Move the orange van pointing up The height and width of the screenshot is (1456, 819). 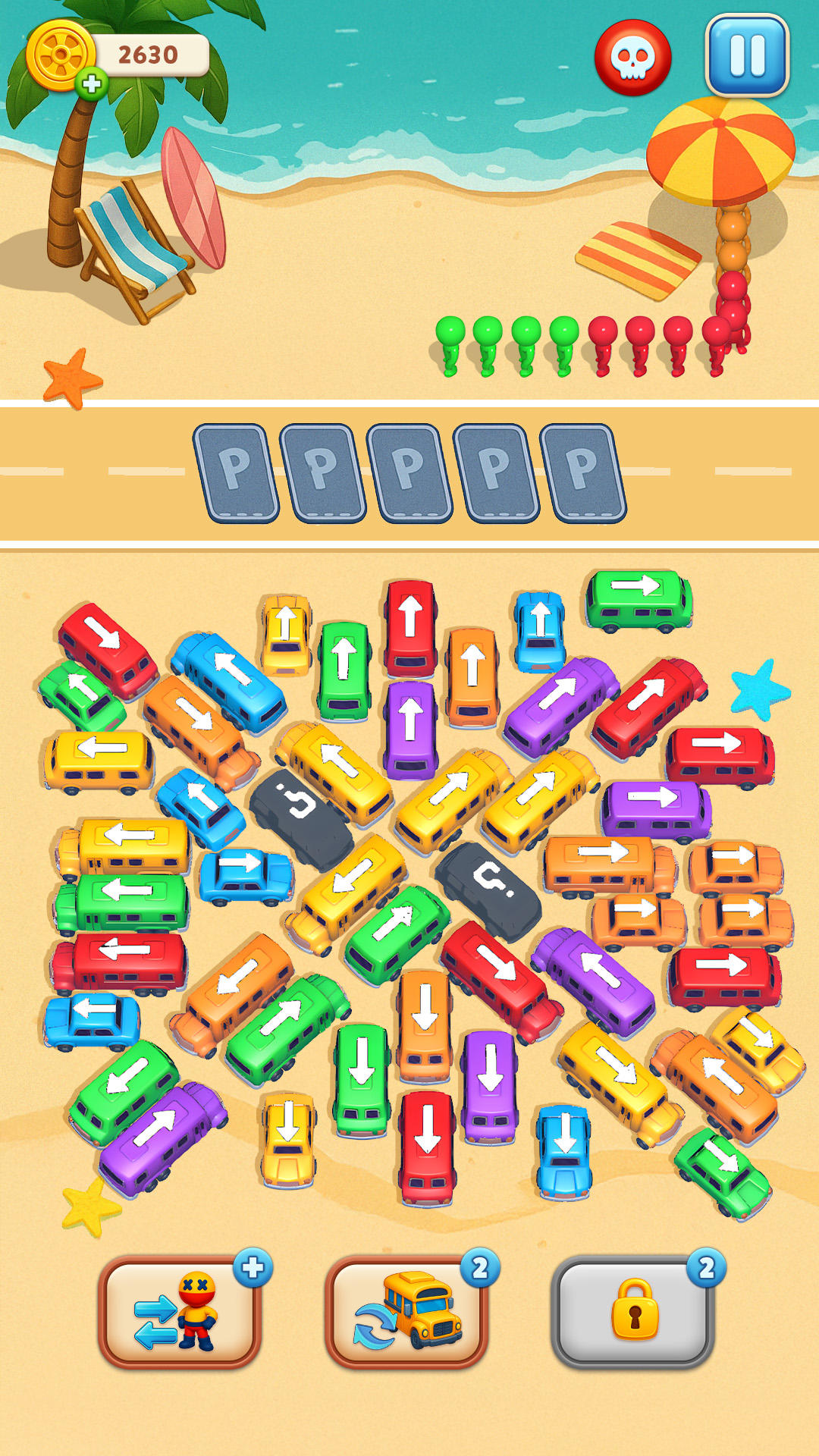pos(472,675)
